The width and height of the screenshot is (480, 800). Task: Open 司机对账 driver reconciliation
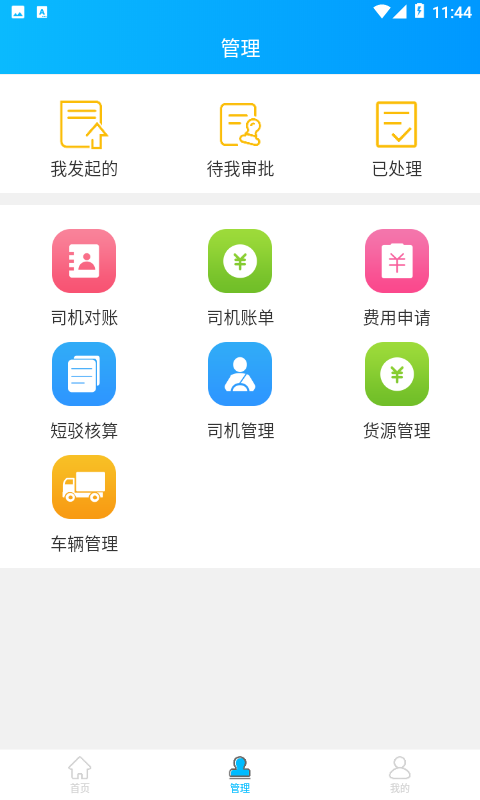tap(84, 278)
